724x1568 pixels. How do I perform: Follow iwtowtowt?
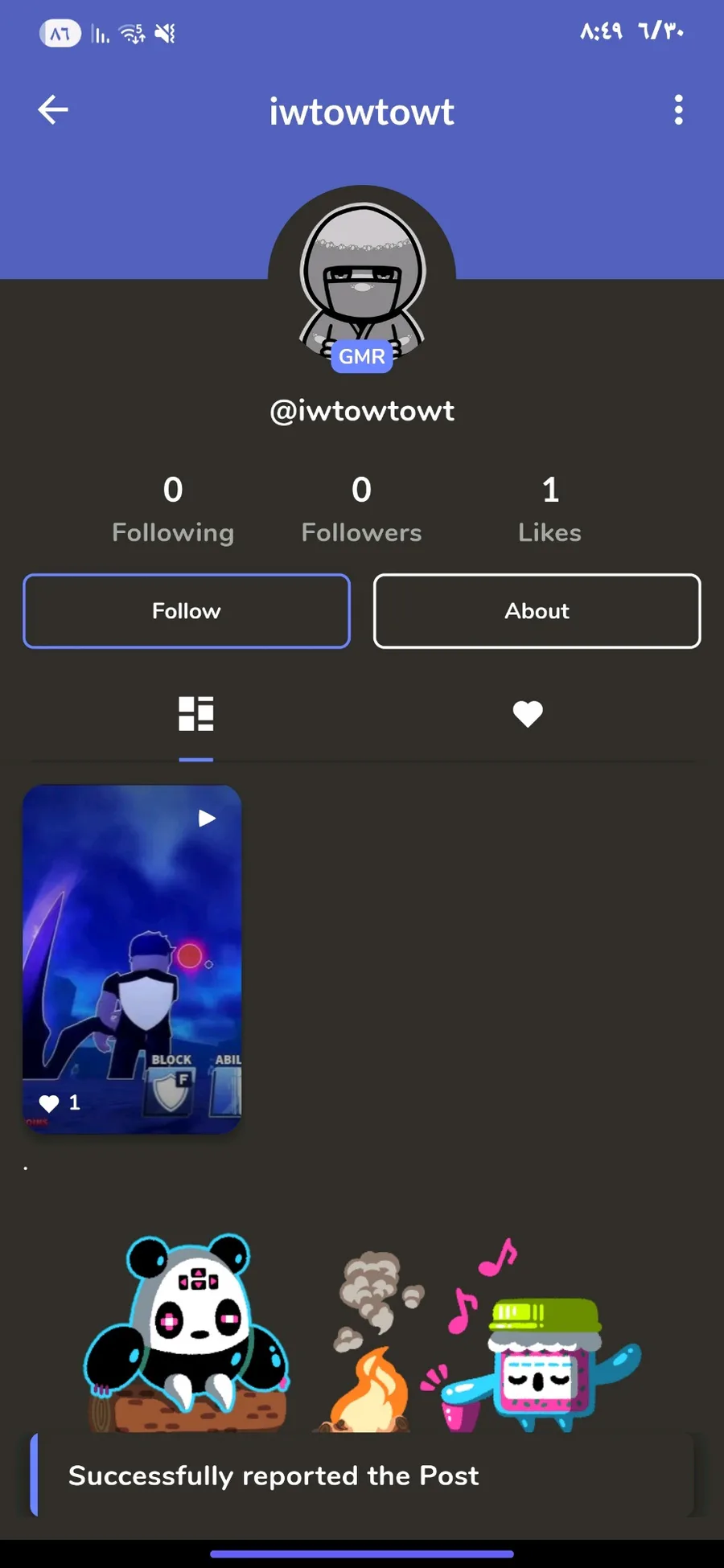pos(187,611)
